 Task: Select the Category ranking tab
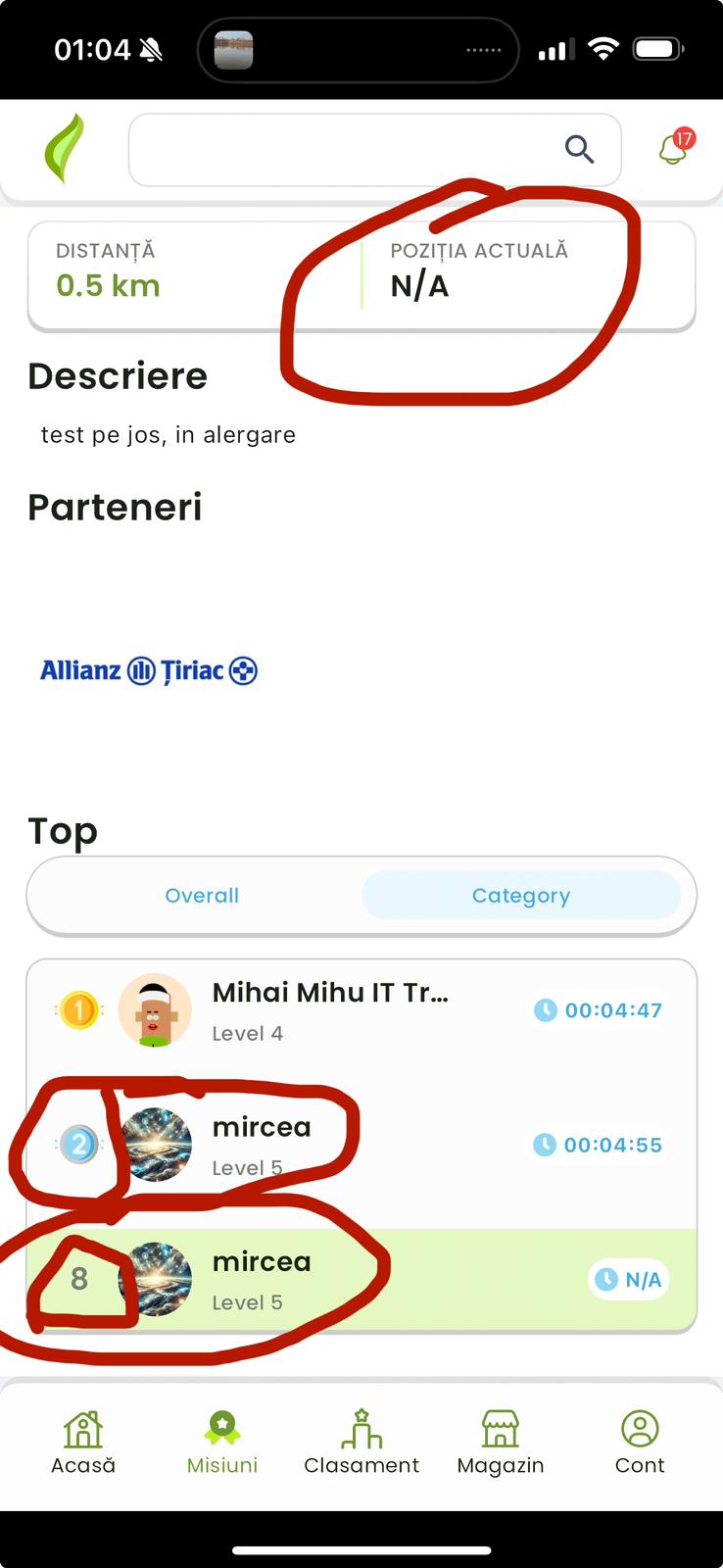520,896
